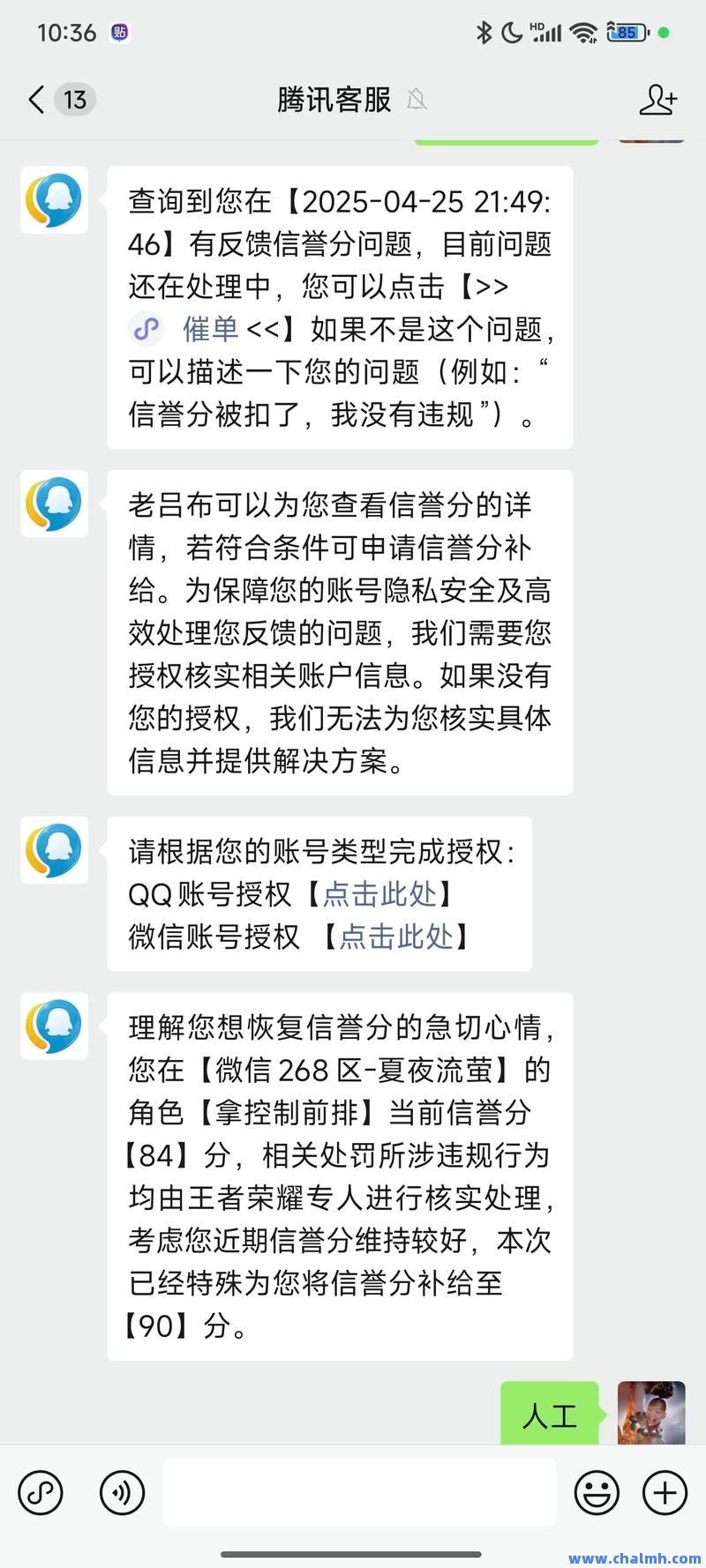Go back to the chat list

coord(37,100)
